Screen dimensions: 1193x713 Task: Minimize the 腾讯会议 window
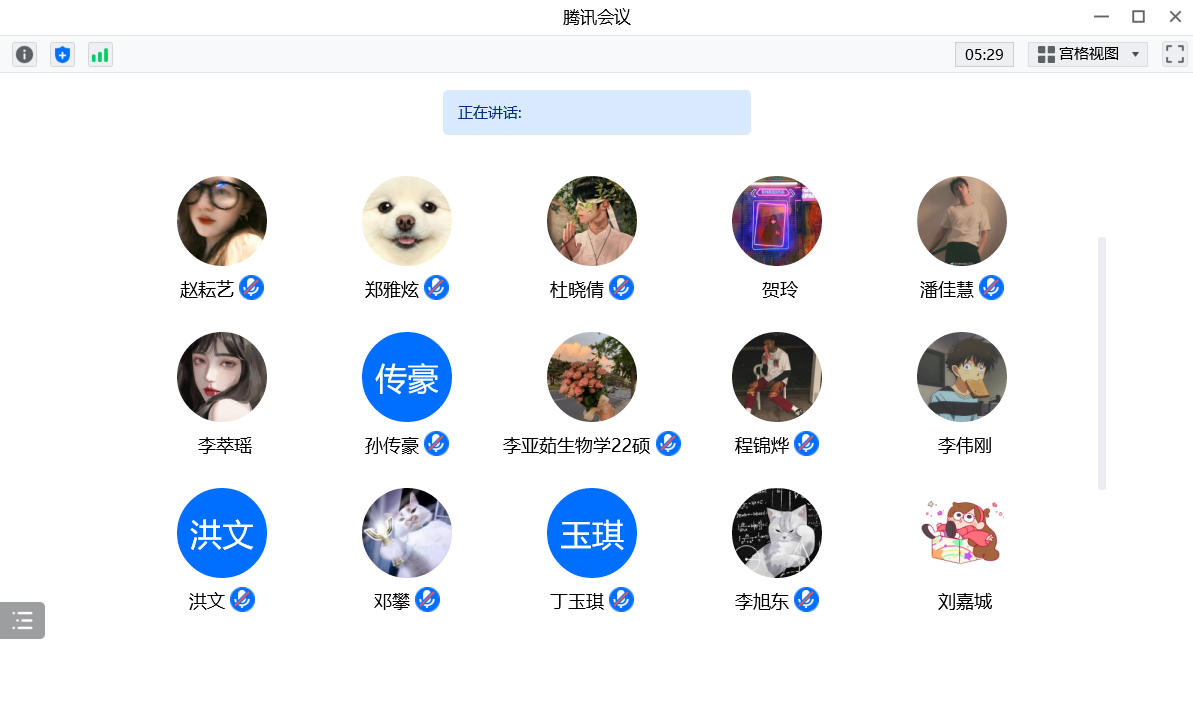click(x=1101, y=17)
